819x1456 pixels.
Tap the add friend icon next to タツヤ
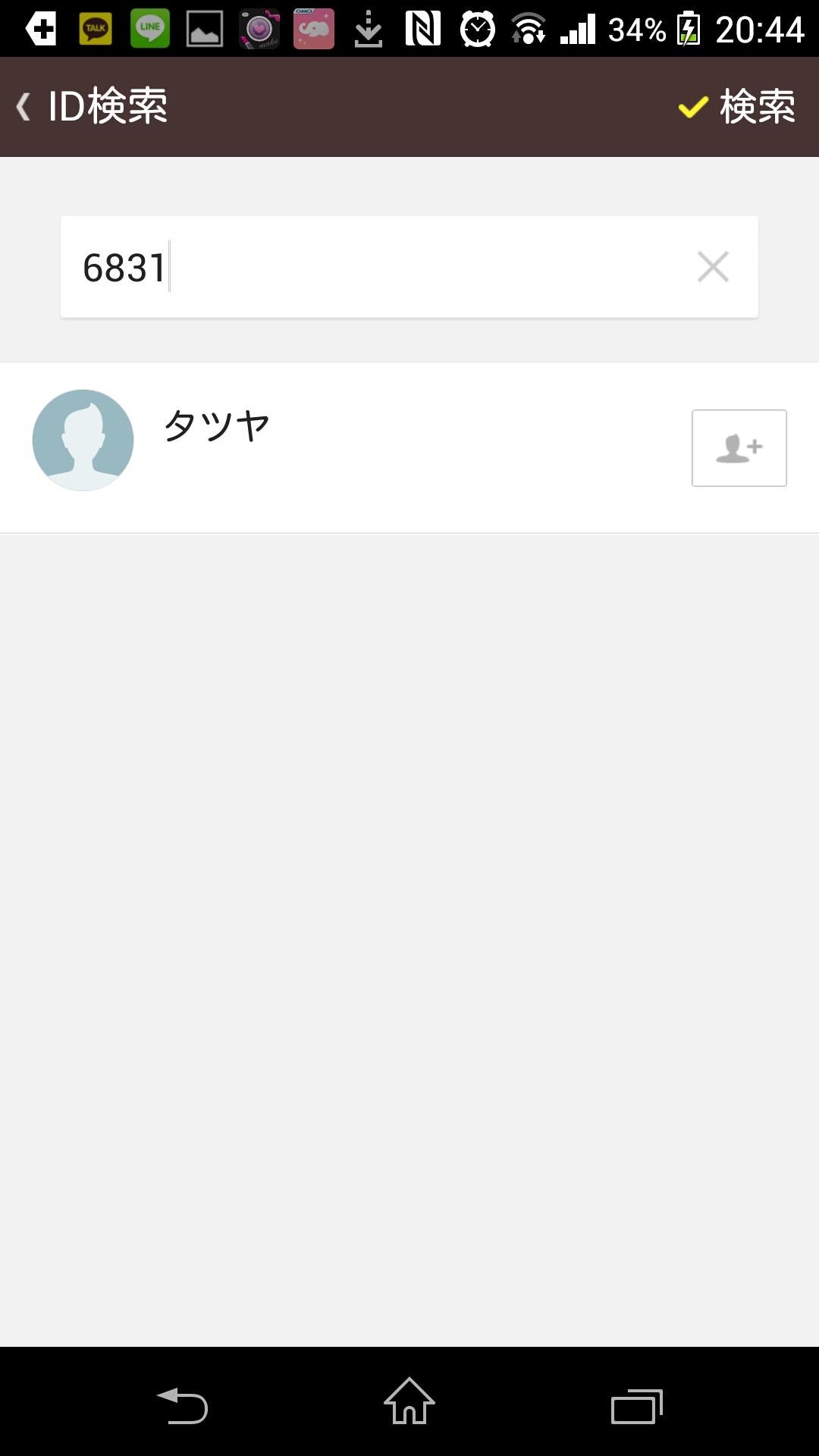(738, 448)
